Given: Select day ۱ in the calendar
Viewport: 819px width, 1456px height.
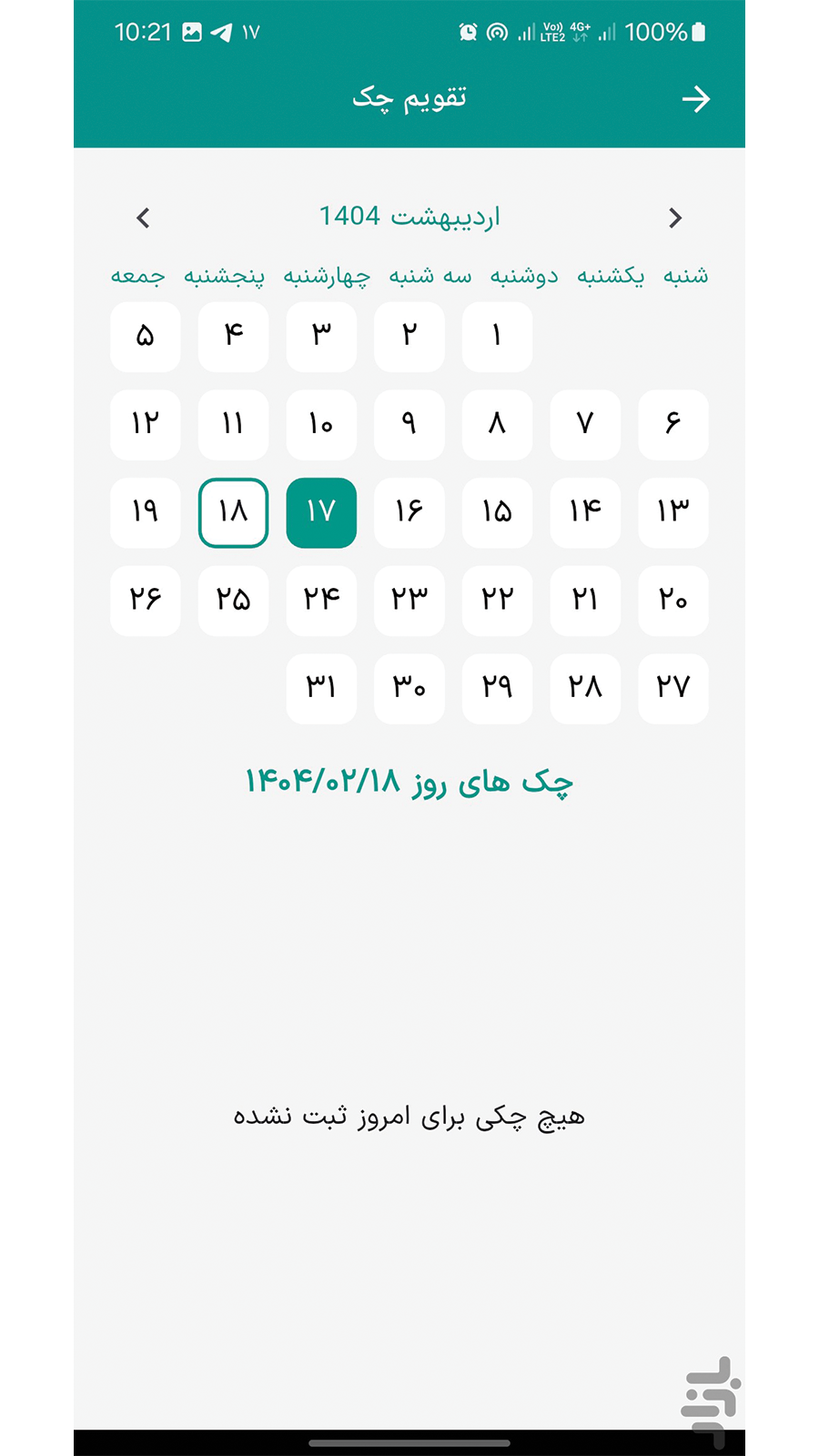Looking at the screenshot, I should 497,337.
